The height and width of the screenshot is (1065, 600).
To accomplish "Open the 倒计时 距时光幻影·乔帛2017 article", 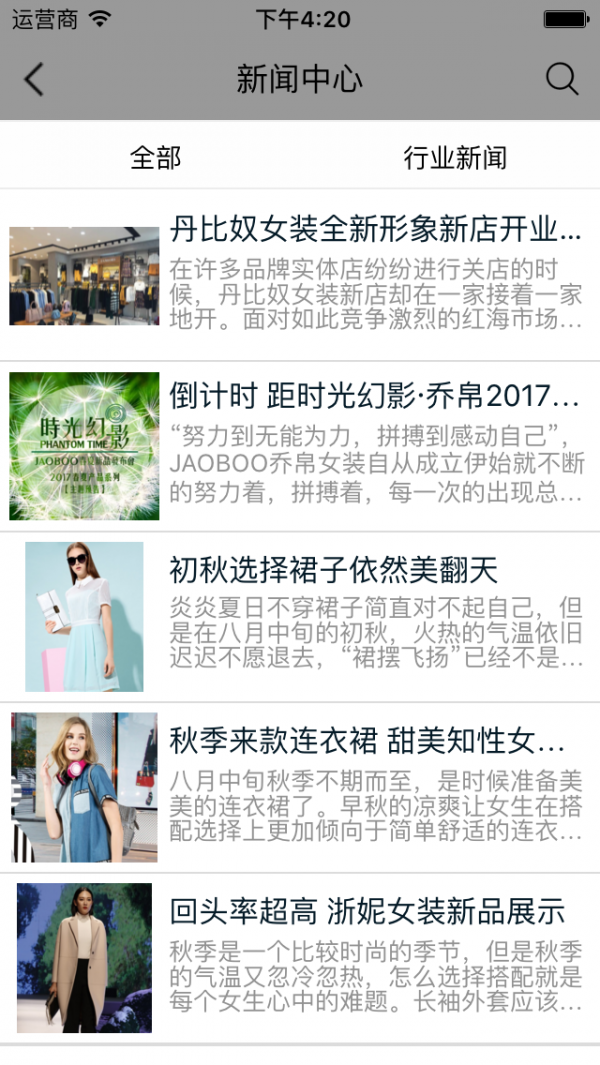I will [x=375, y=396].
